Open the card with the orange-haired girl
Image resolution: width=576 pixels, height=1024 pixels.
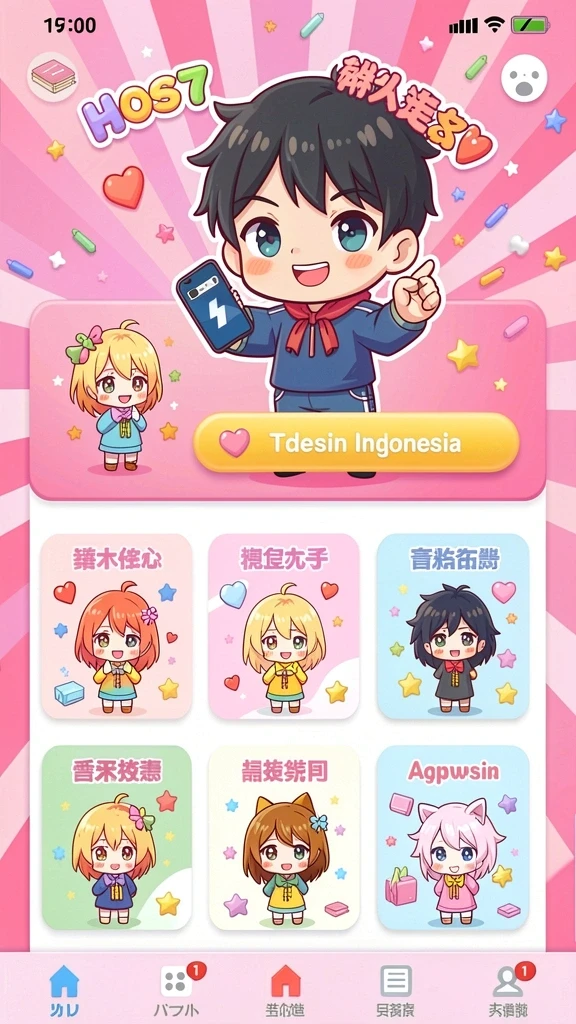(117, 627)
